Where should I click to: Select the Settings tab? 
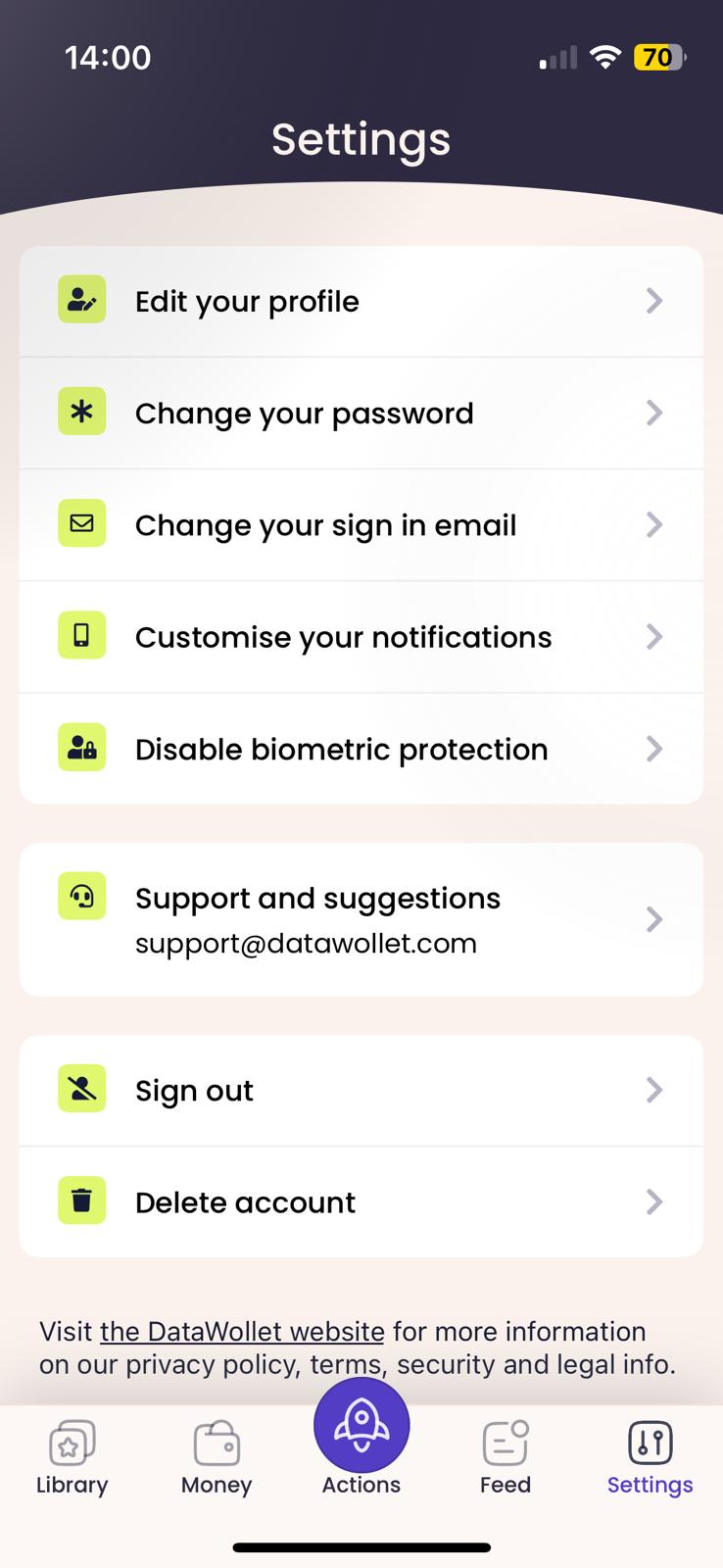[651, 1458]
